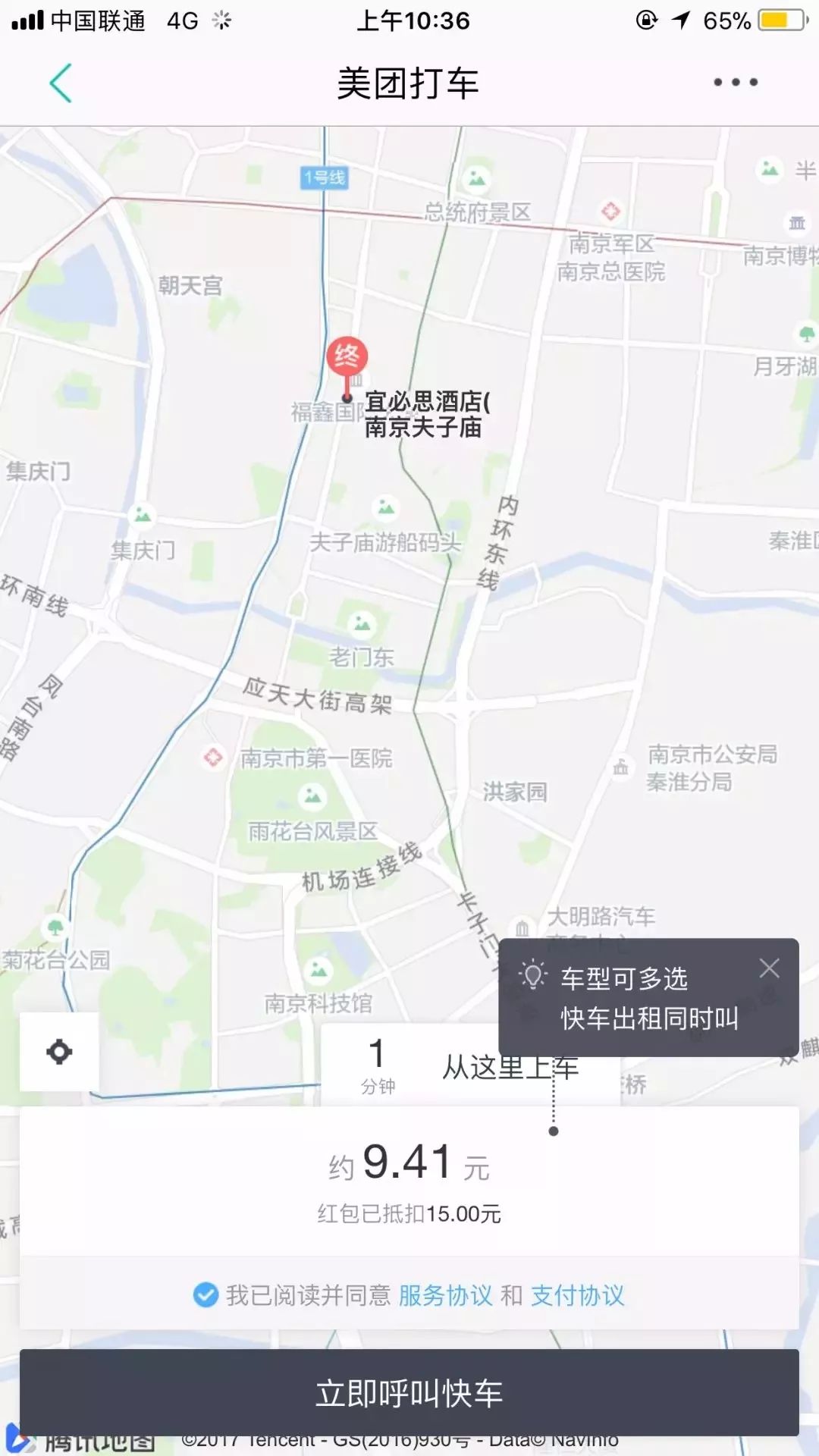The width and height of the screenshot is (819, 1456).
Task: Go back using the top-left arrow
Action: pos(61,83)
